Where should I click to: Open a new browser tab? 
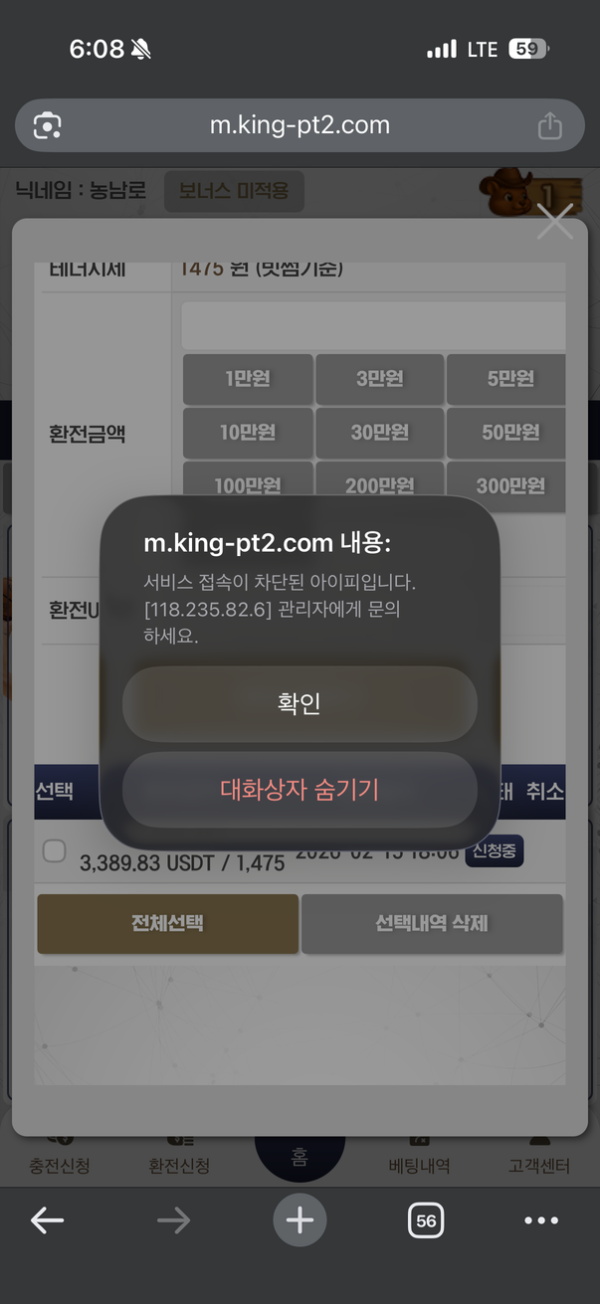(x=299, y=1220)
